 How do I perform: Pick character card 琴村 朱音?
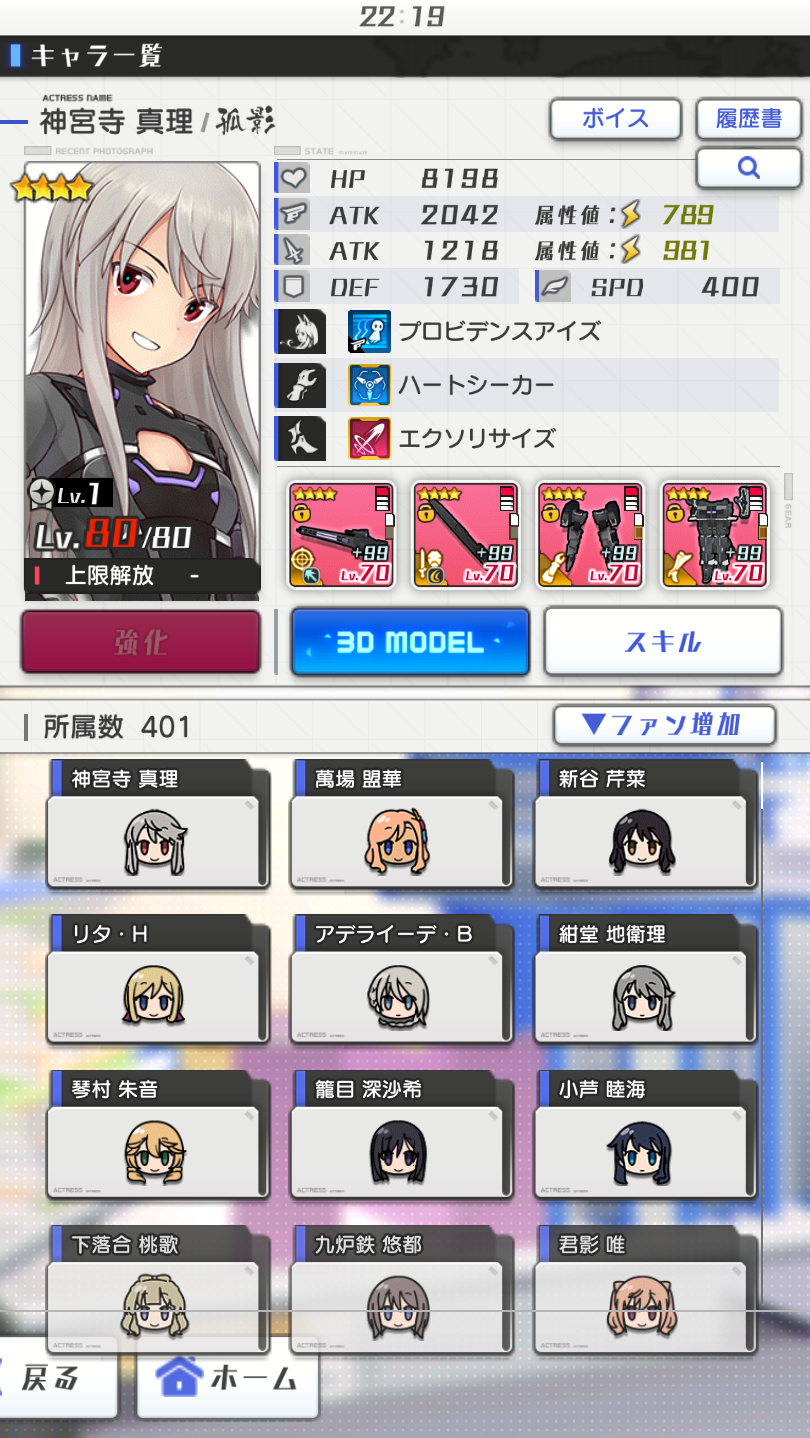coord(157,1135)
